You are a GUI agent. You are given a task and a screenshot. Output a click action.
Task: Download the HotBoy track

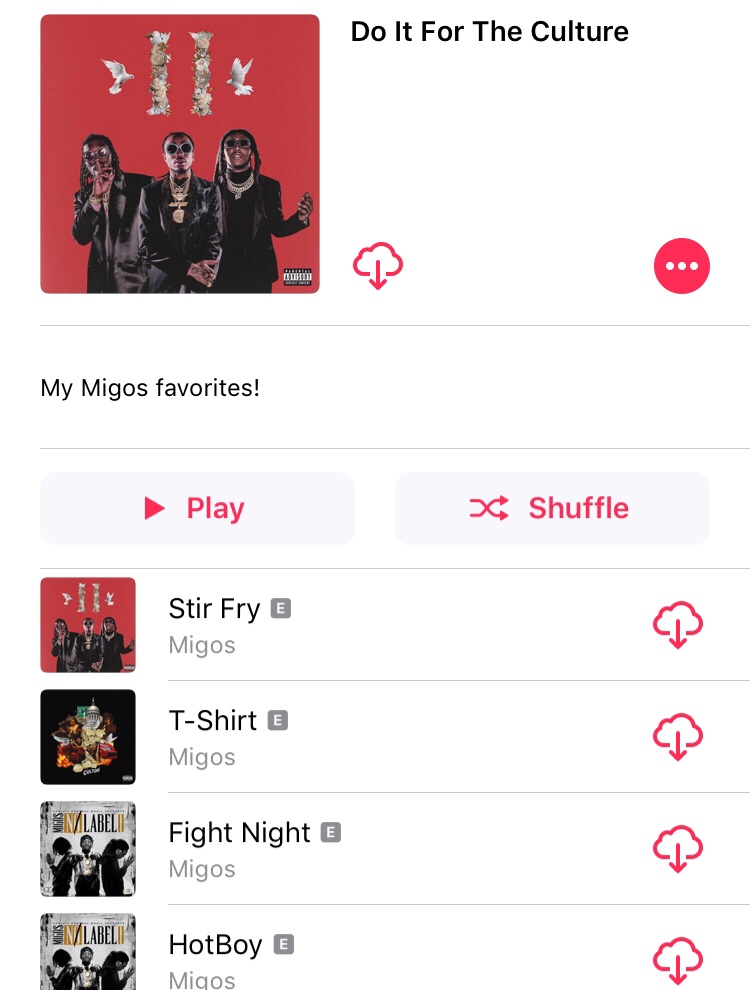[x=677, y=960]
